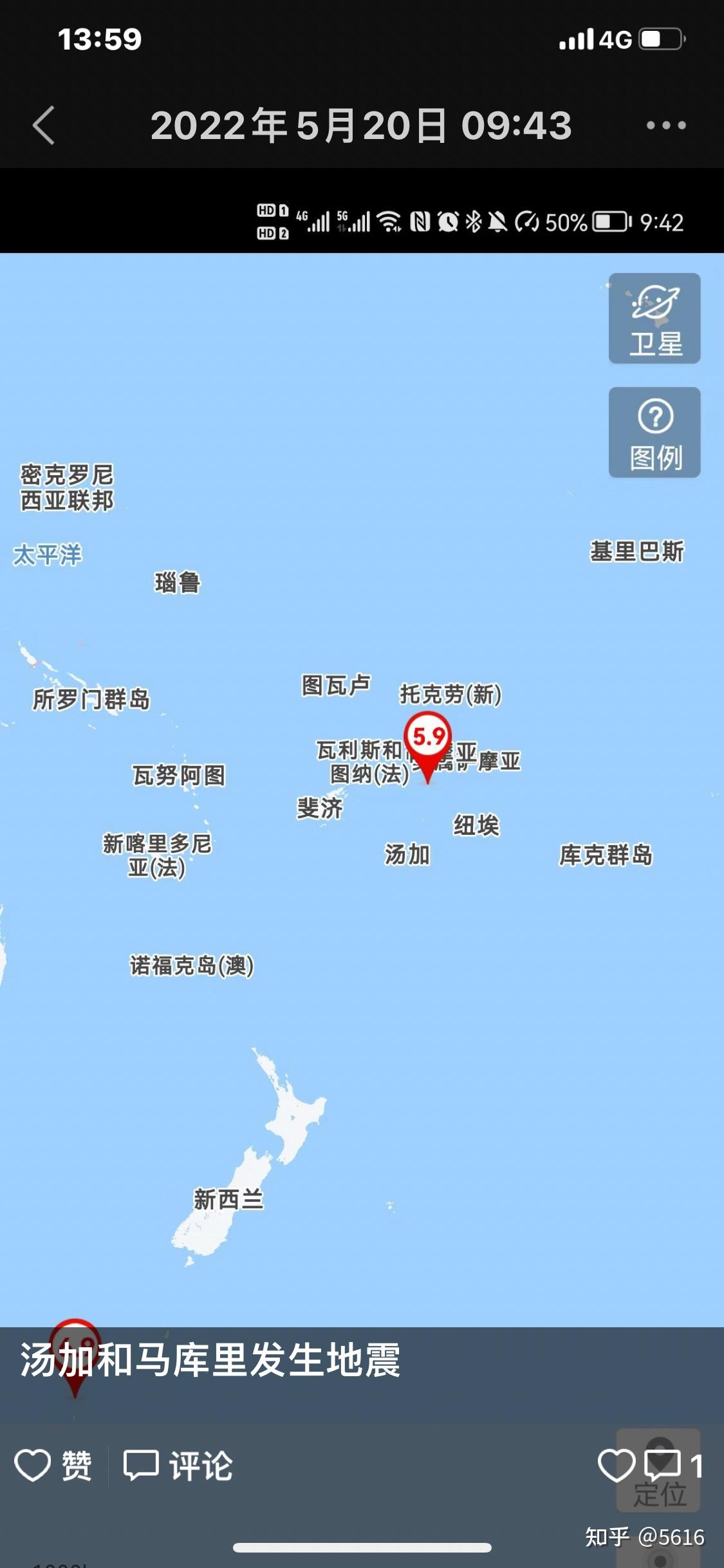724x1568 pixels.
Task: Go back from the photo viewer
Action: click(x=44, y=125)
